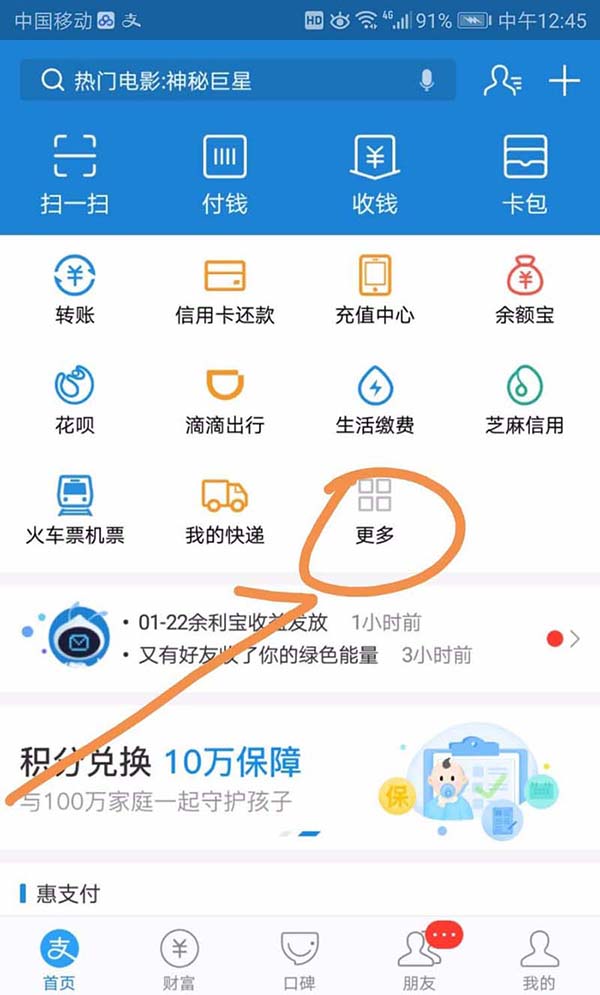Tap 更多 to see more apps
This screenshot has height=995, width=600.
tap(375, 510)
